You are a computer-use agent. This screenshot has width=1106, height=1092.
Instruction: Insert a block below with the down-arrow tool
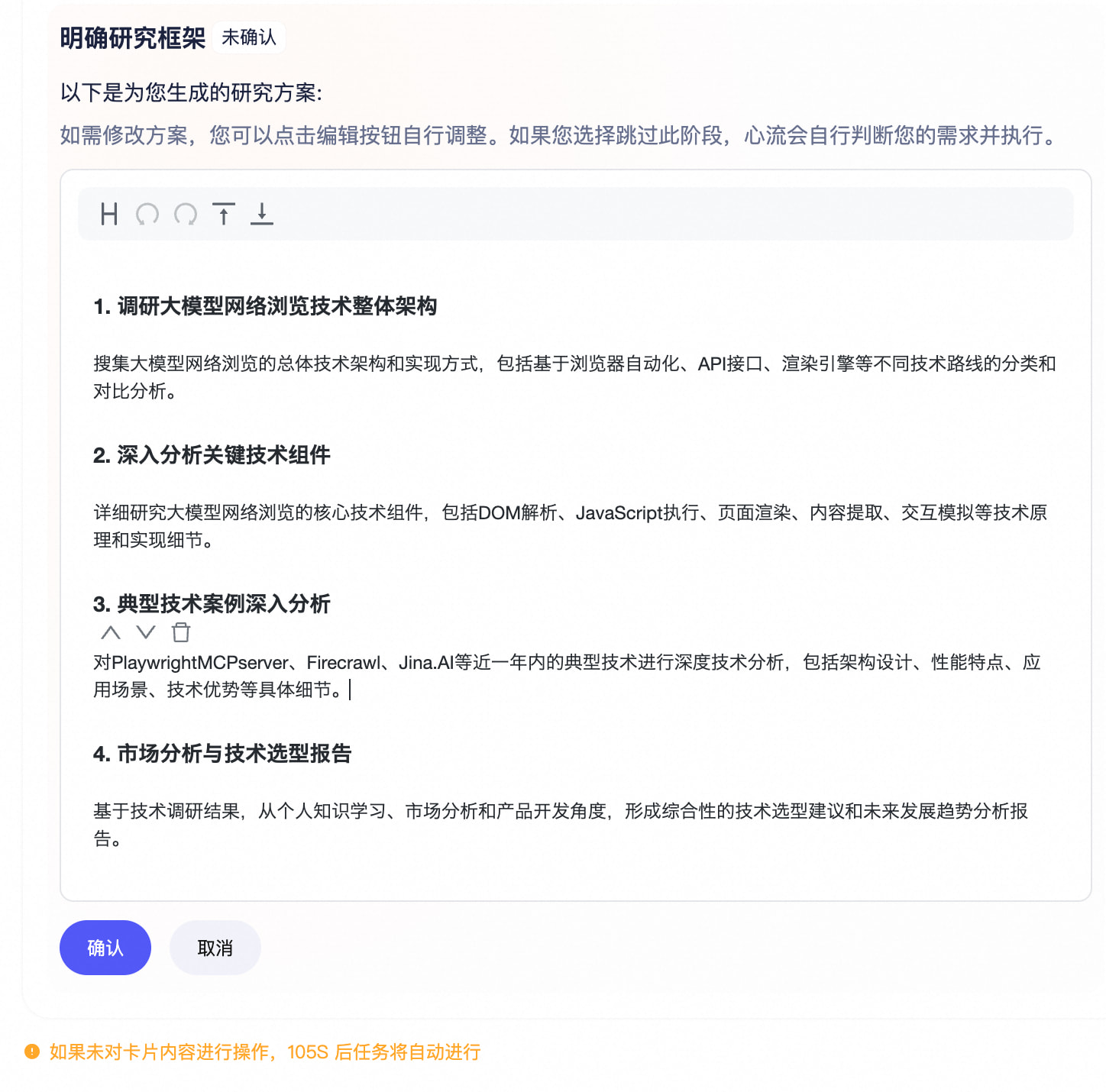click(x=262, y=214)
